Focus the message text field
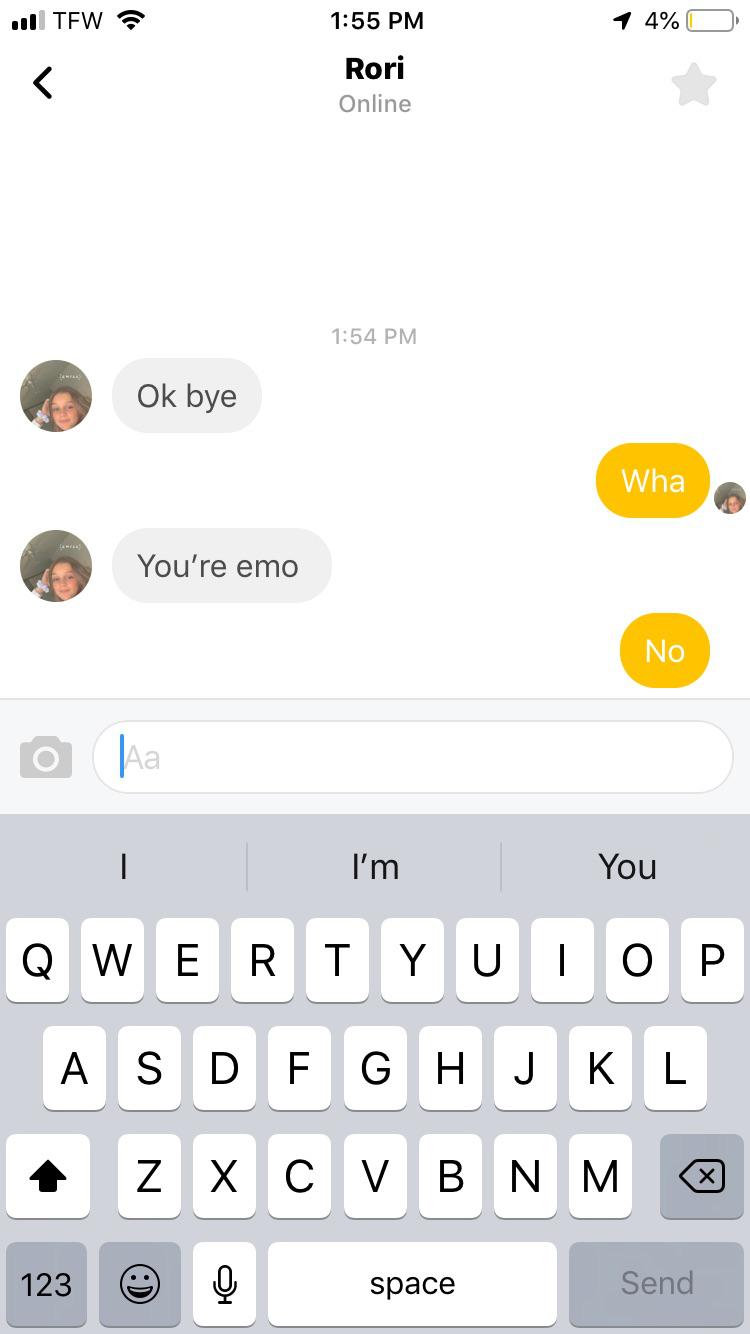 (412, 757)
